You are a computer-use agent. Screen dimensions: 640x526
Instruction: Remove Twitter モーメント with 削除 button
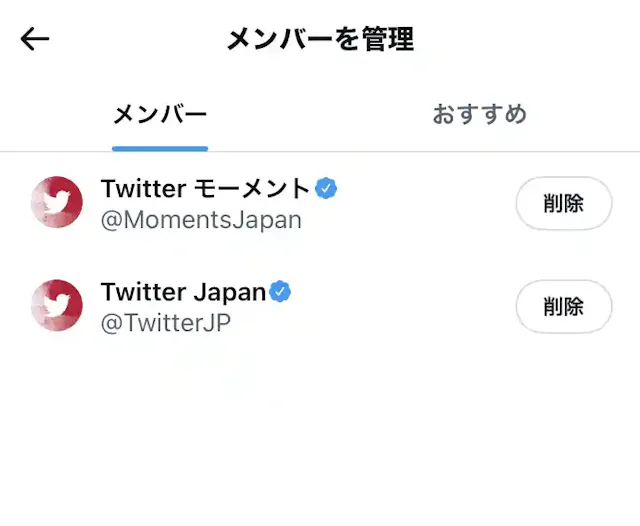(x=563, y=203)
